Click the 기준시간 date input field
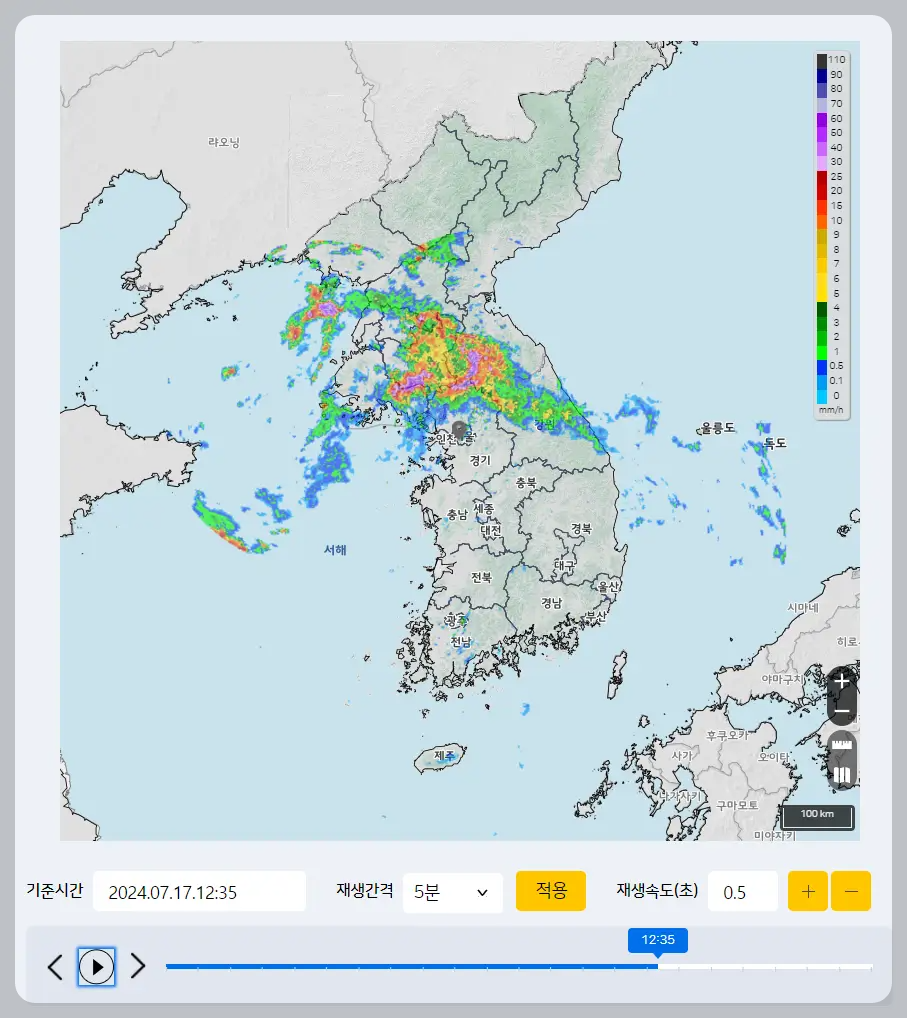 (198, 891)
